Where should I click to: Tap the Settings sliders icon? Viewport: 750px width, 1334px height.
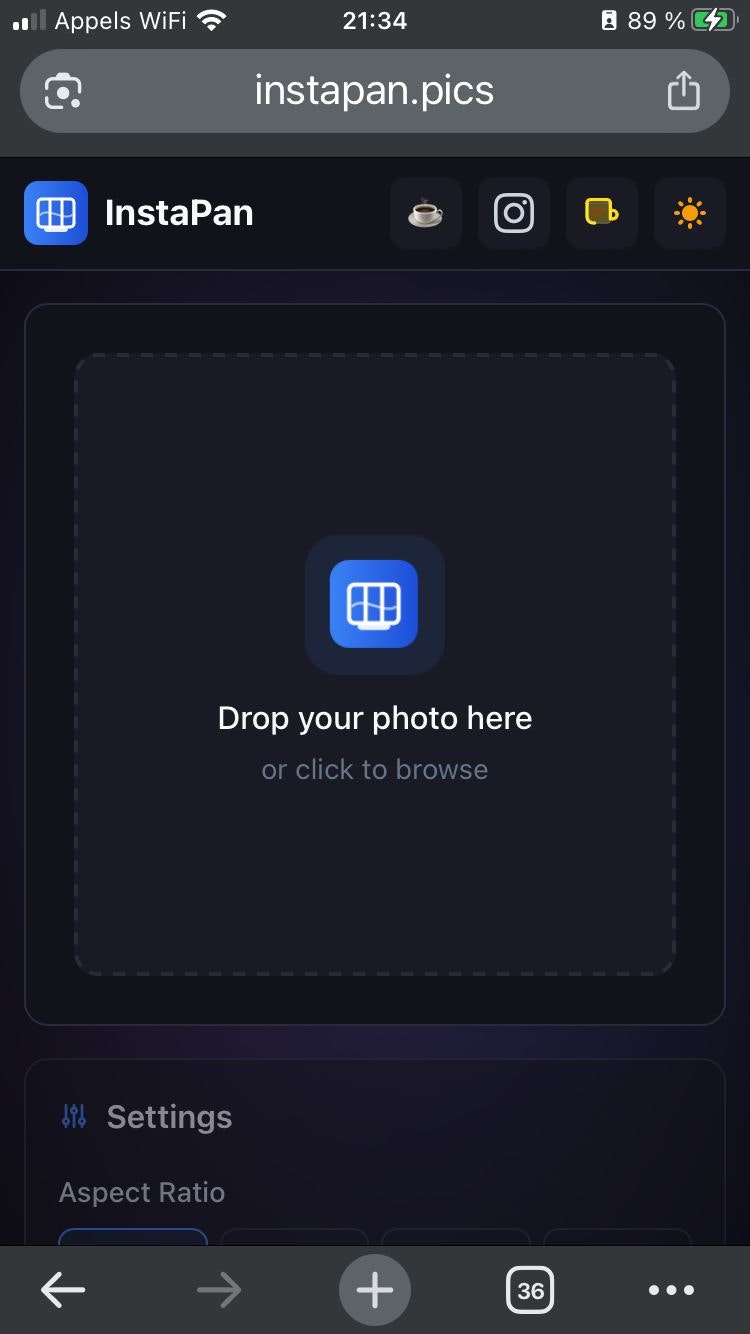tap(73, 1116)
